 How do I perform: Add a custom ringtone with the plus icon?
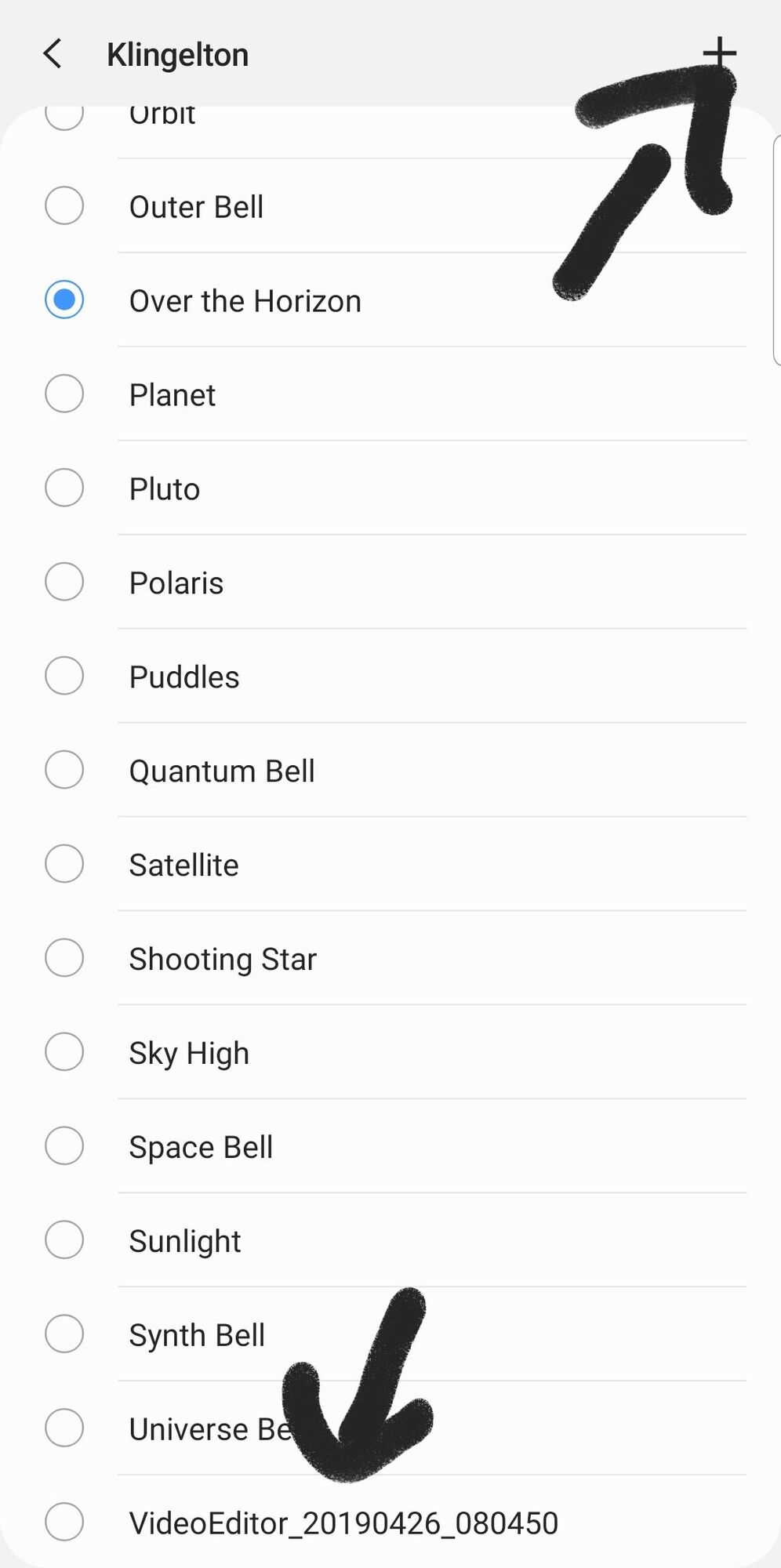coord(718,53)
